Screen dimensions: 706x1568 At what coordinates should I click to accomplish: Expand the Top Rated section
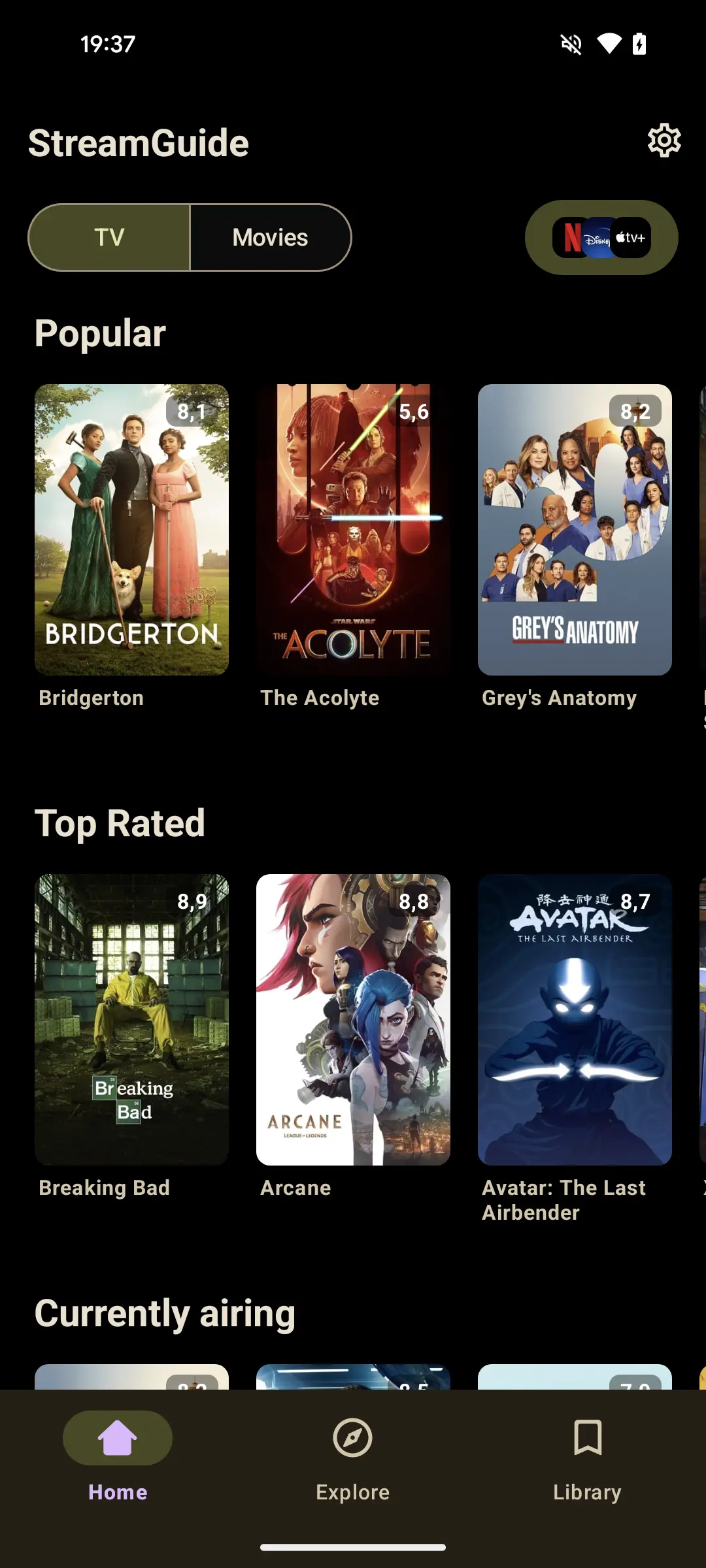(120, 823)
